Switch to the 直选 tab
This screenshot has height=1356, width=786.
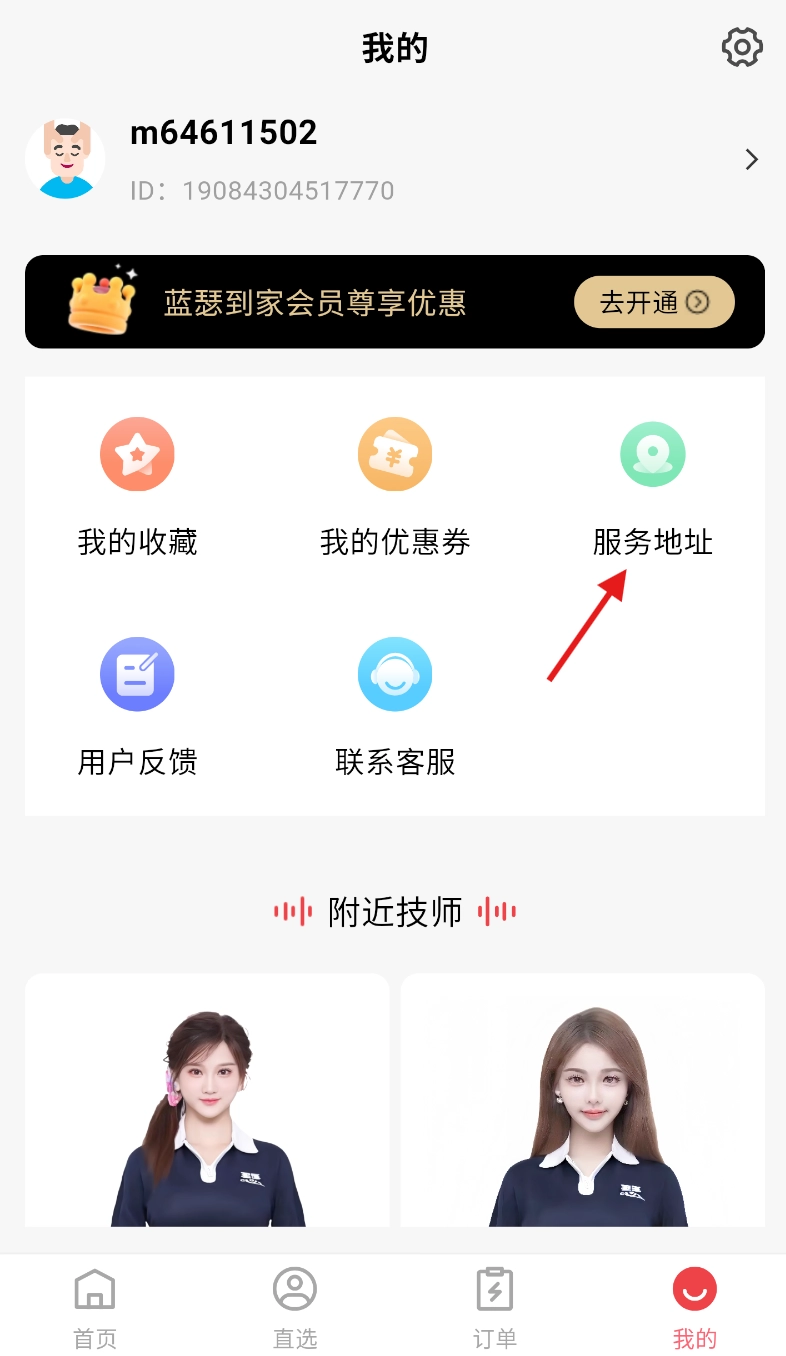295,1307
